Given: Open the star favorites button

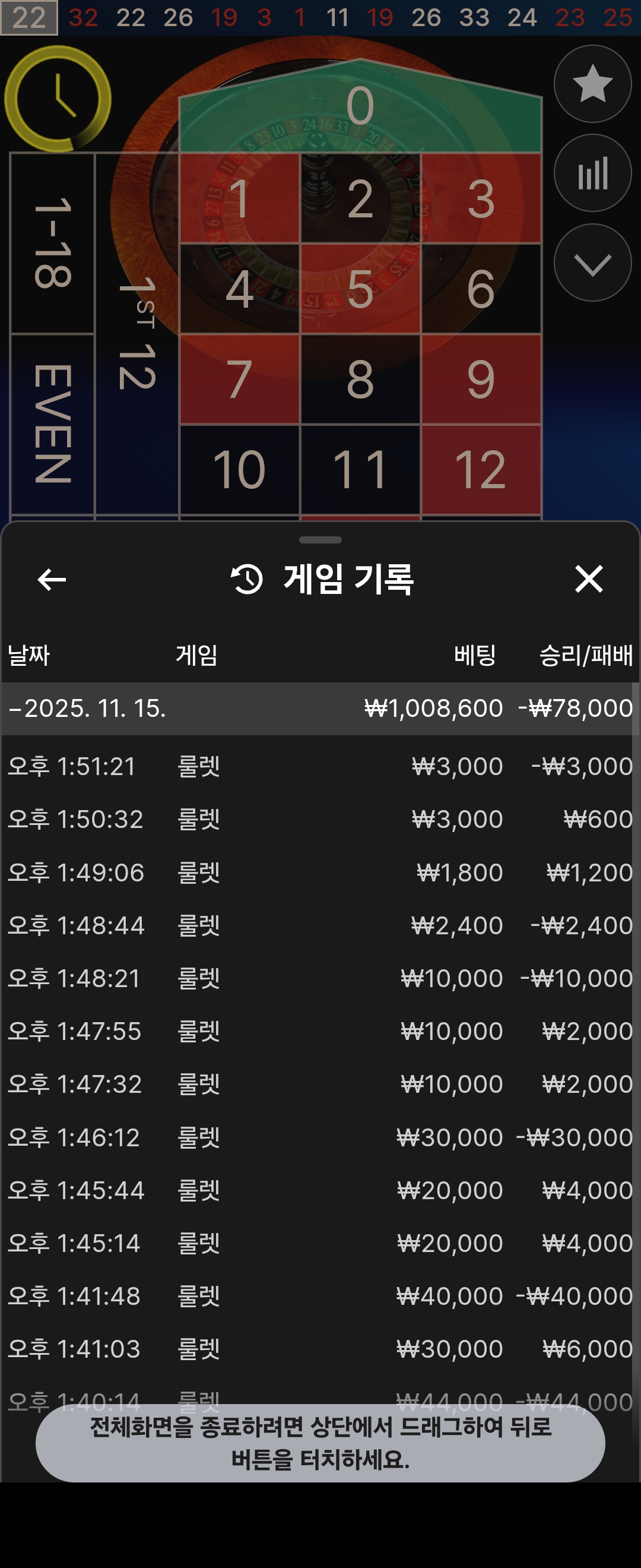Looking at the screenshot, I should pos(592,84).
